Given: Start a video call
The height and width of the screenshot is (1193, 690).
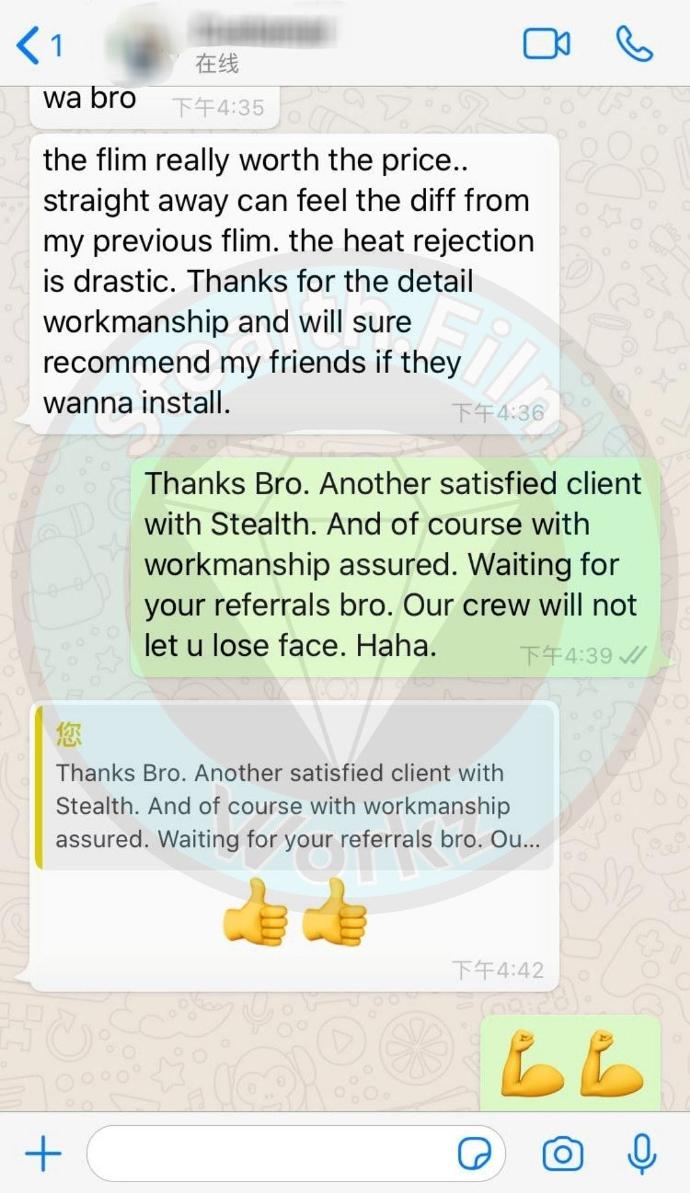Looking at the screenshot, I should coord(547,44).
